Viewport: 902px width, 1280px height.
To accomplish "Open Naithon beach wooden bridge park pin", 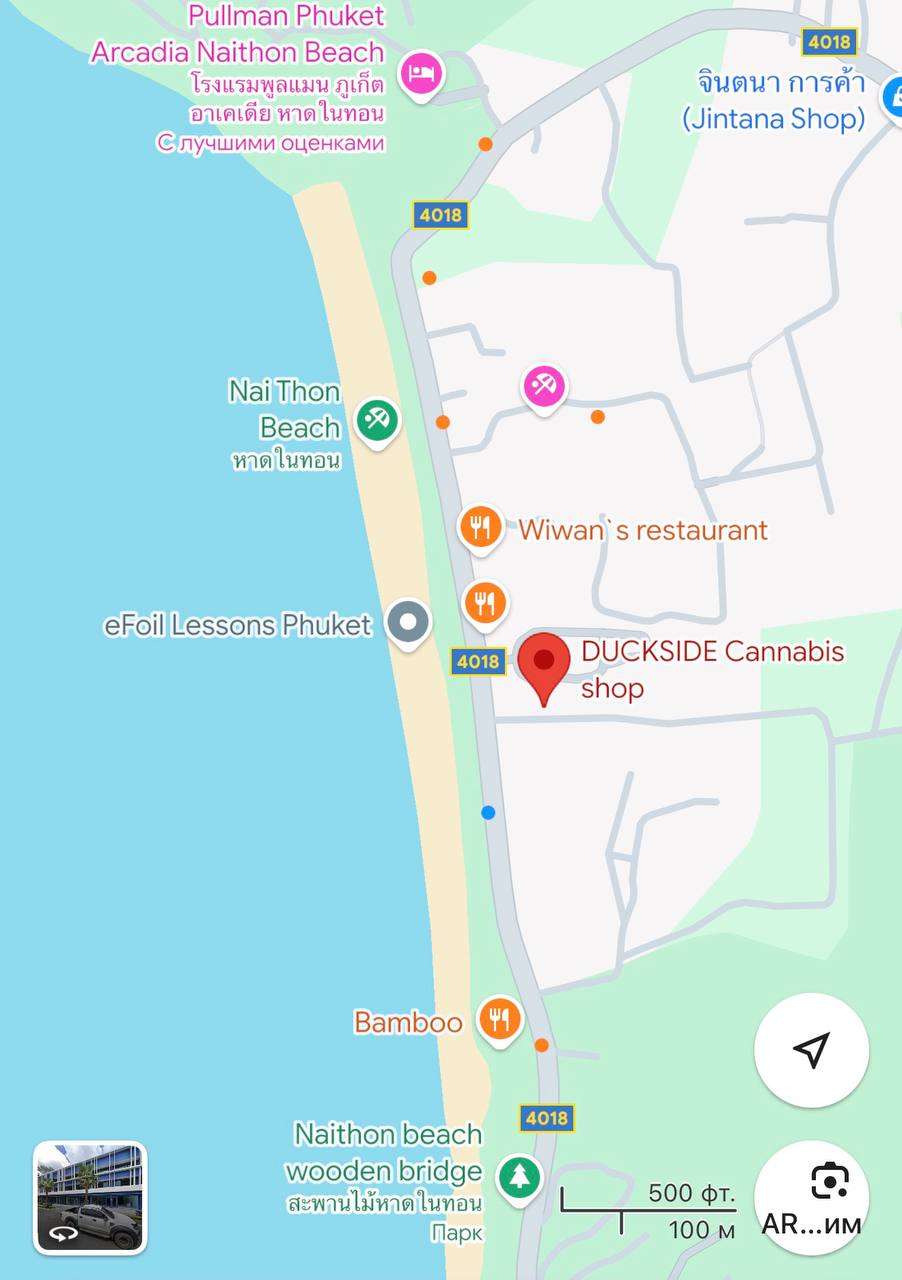I will pos(519,1175).
